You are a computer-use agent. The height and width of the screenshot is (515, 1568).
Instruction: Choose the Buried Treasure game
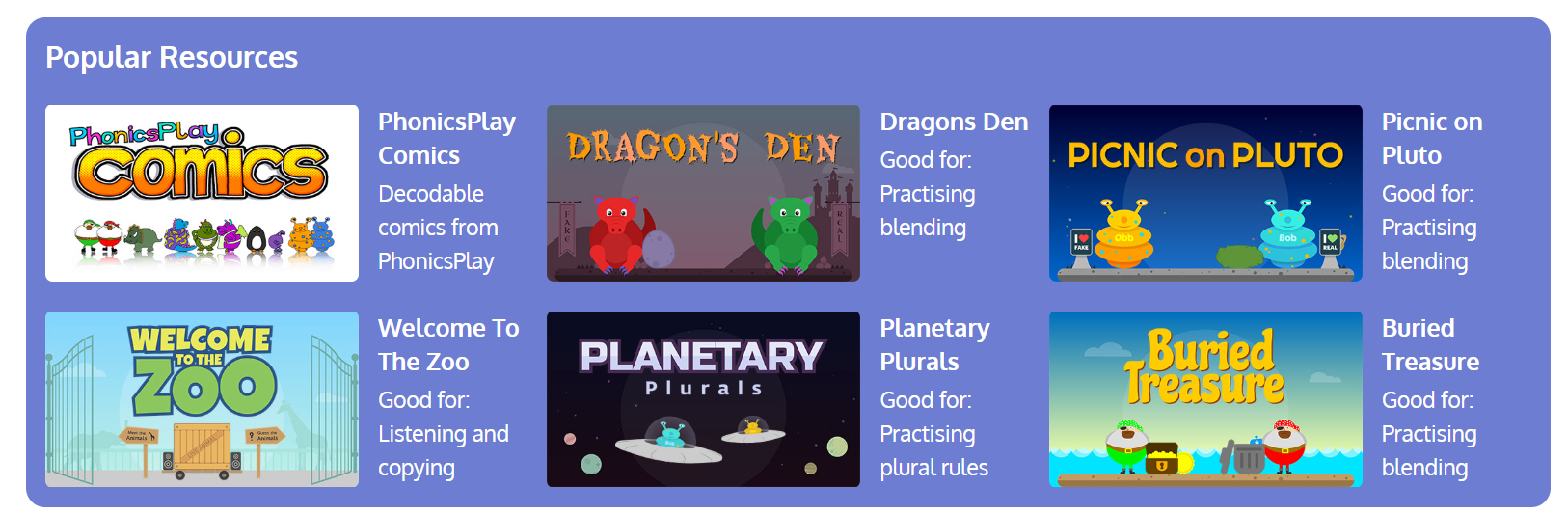1205,399
